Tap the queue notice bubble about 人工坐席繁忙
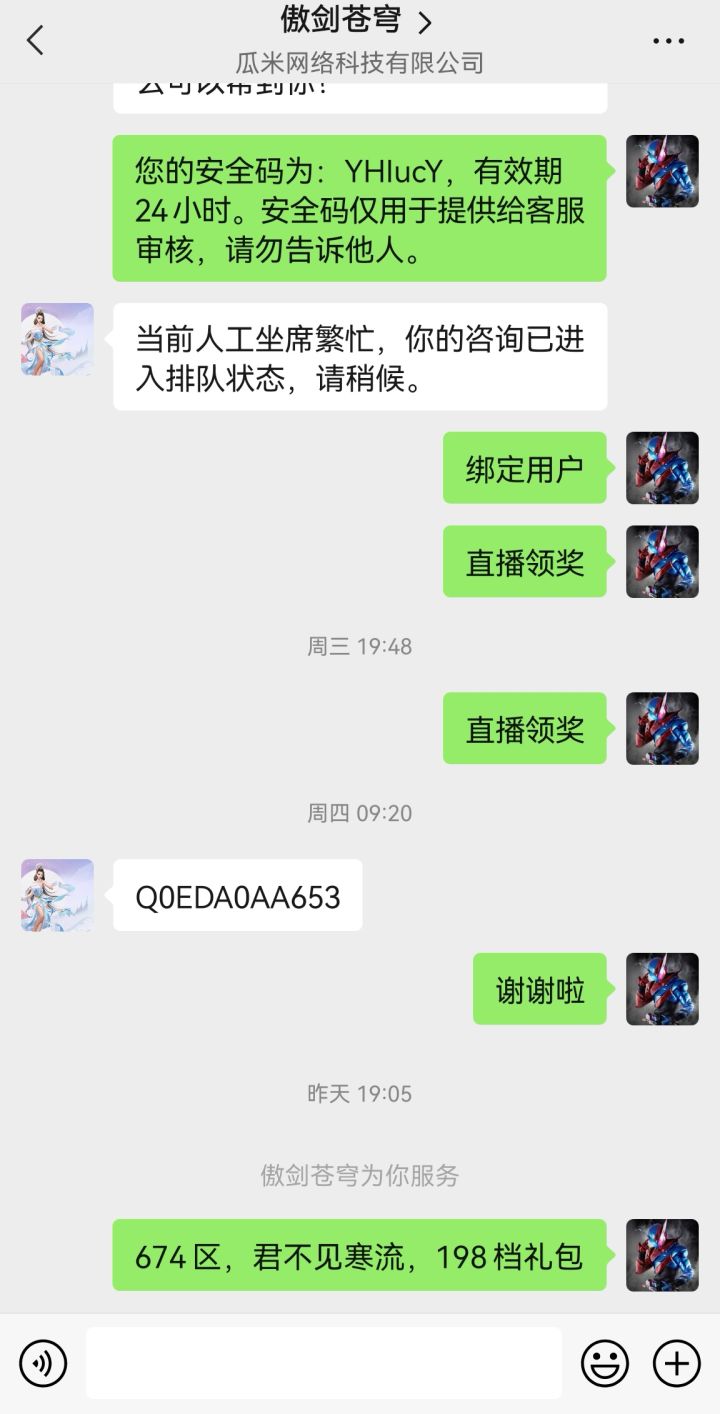Viewport: 720px width, 1414px height. click(360, 356)
